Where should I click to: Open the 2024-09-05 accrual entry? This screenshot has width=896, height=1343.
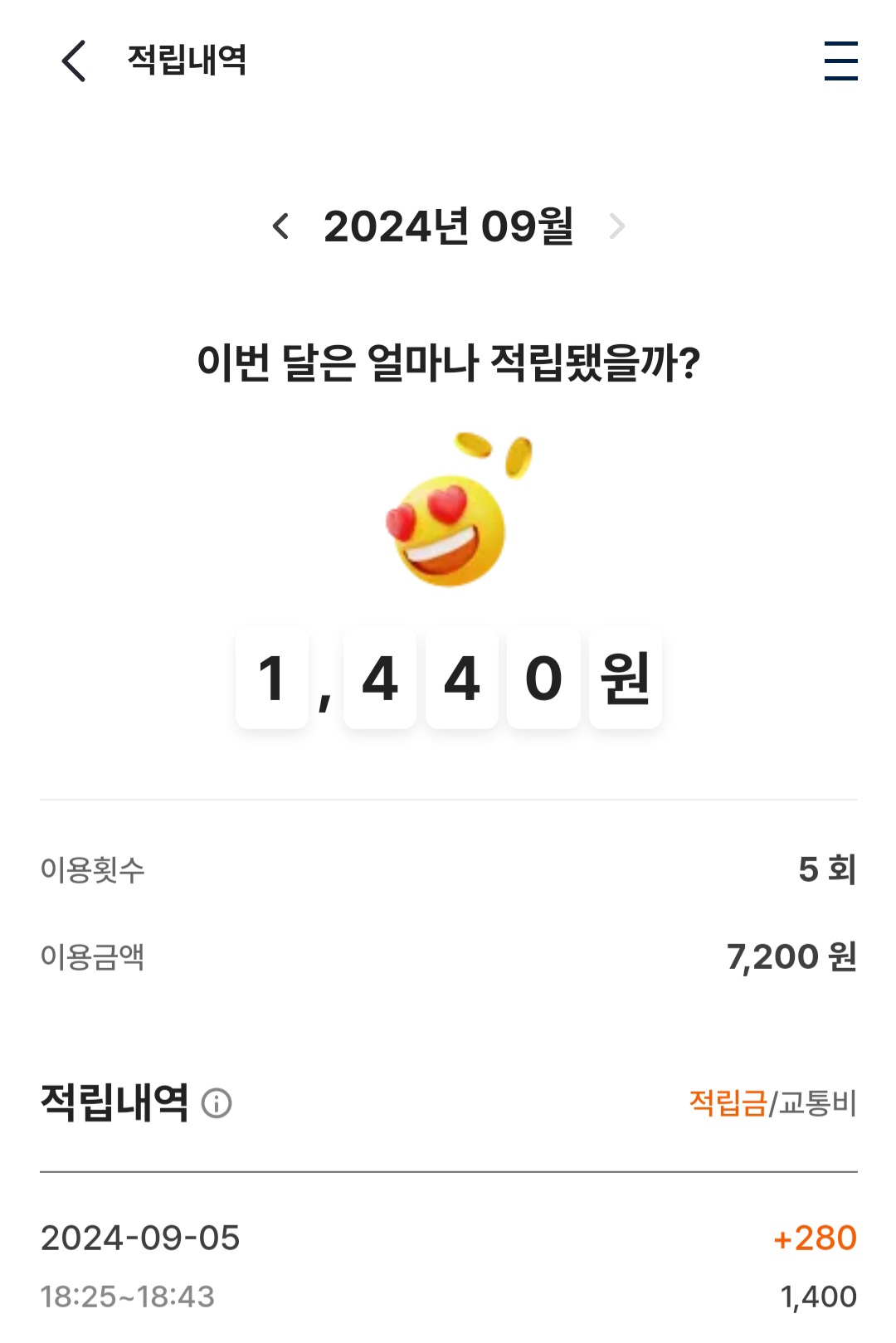[x=448, y=1265]
